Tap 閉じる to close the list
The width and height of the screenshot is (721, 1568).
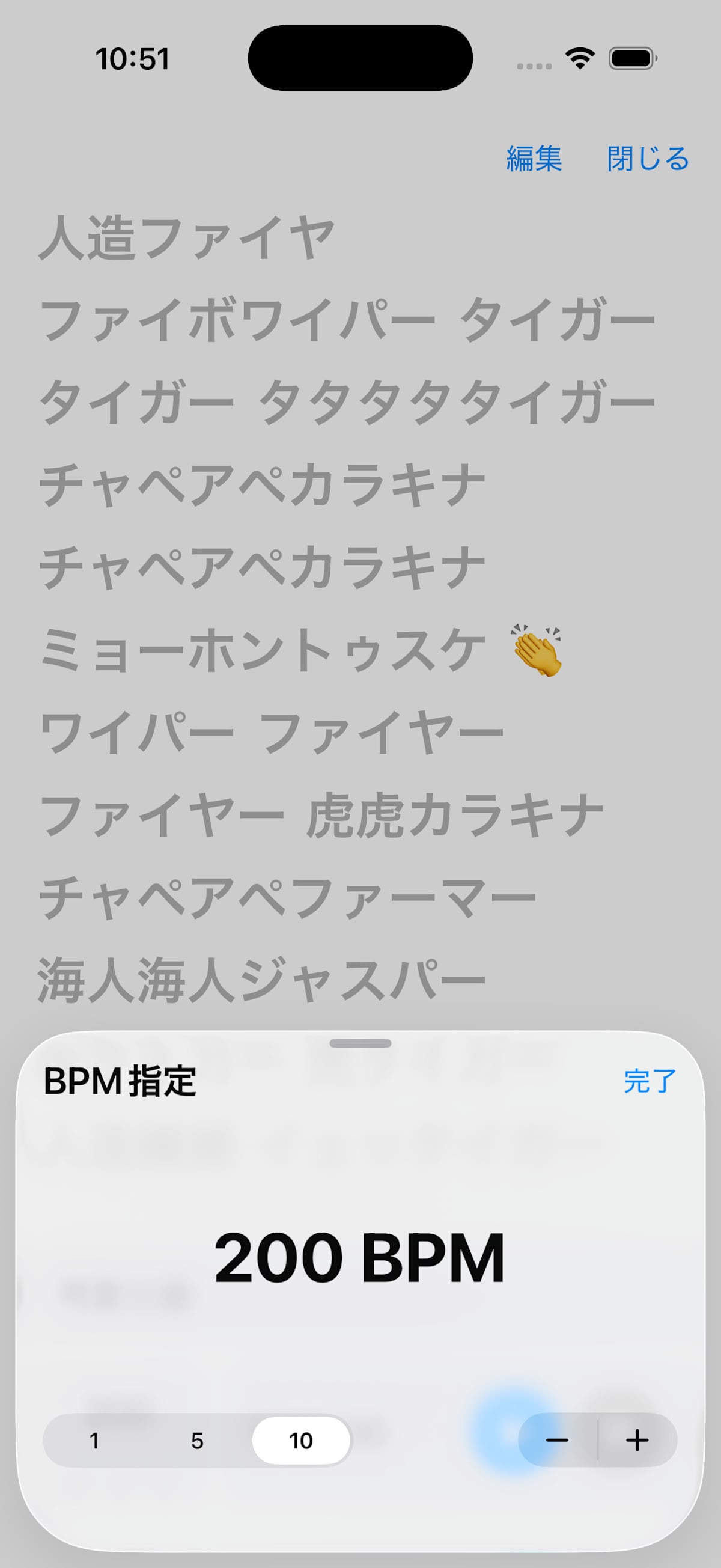tap(647, 159)
